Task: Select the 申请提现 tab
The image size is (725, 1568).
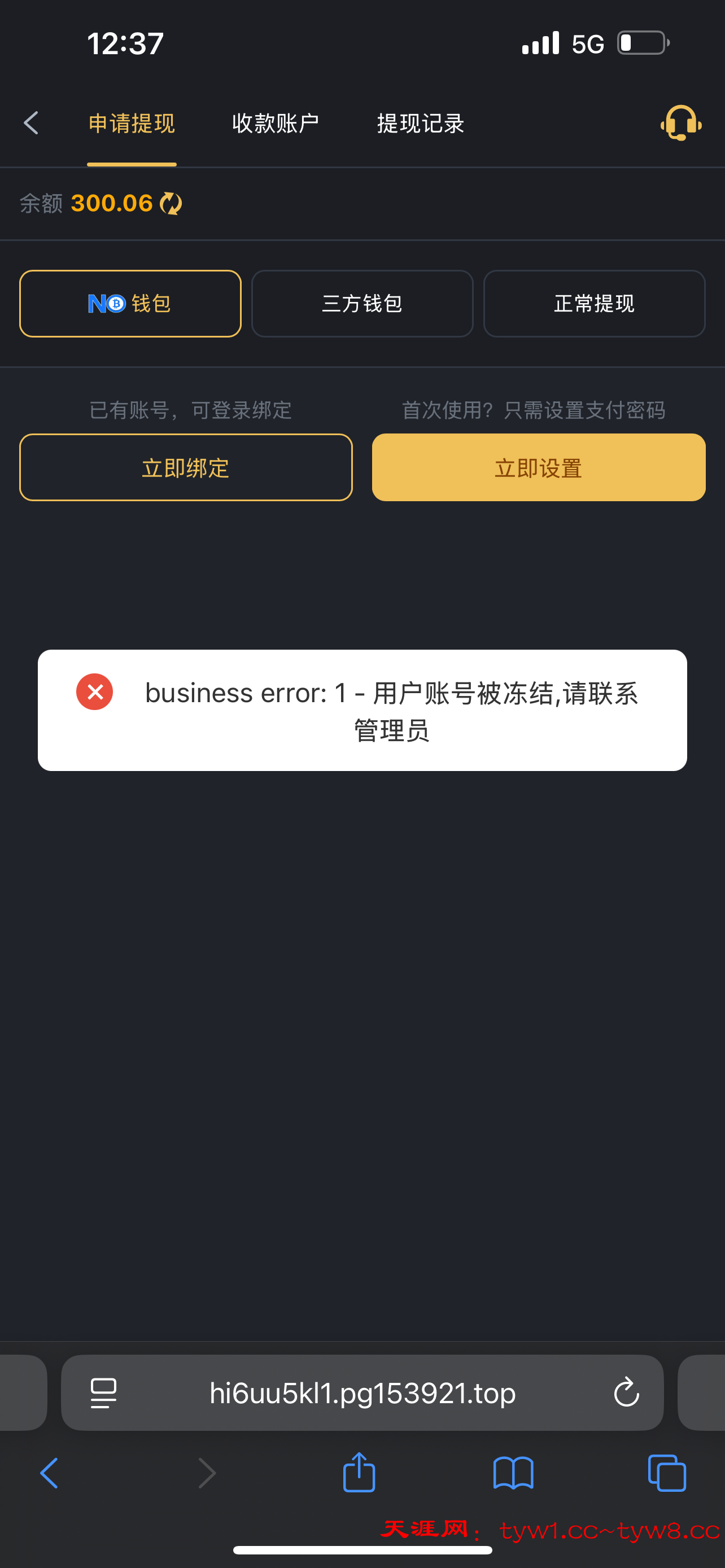Action: [132, 124]
